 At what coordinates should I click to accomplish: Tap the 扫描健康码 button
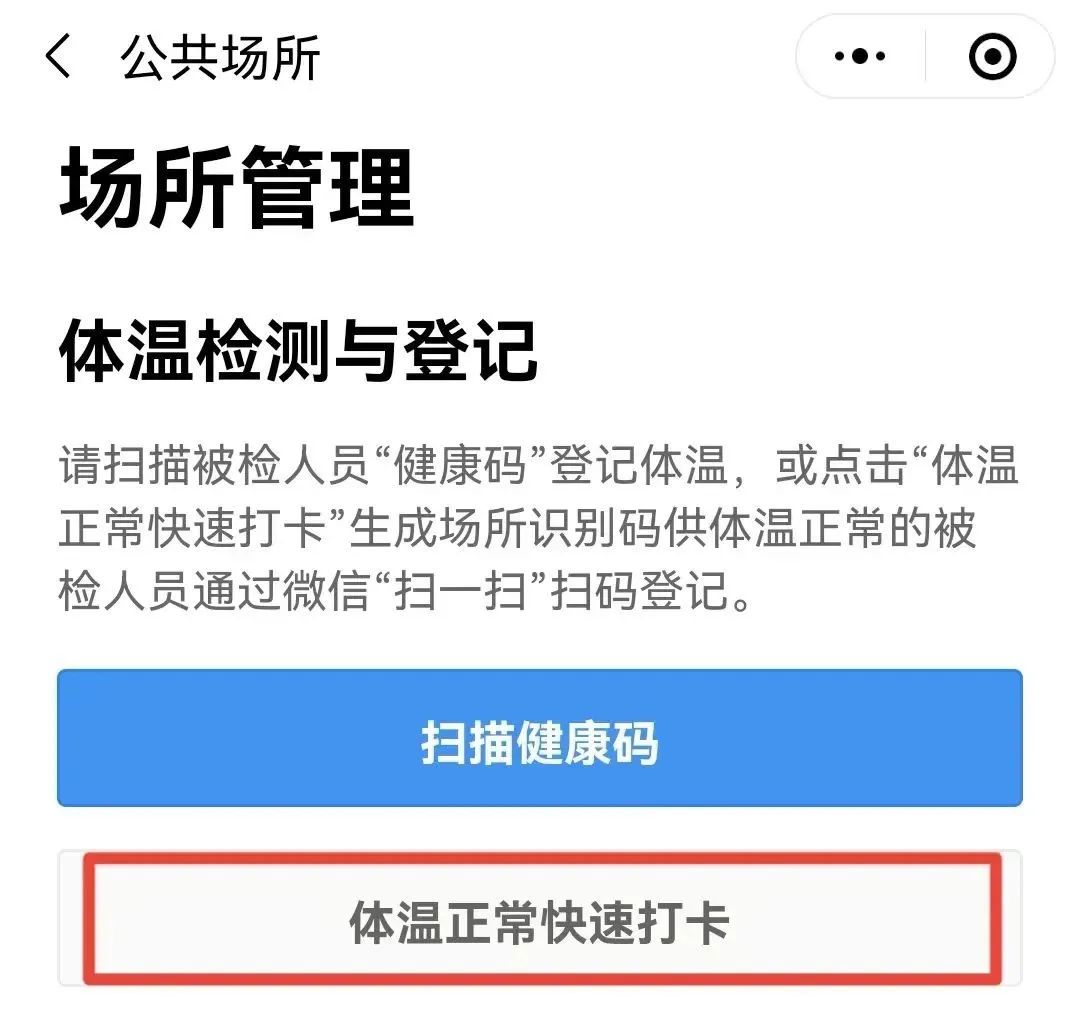click(540, 739)
